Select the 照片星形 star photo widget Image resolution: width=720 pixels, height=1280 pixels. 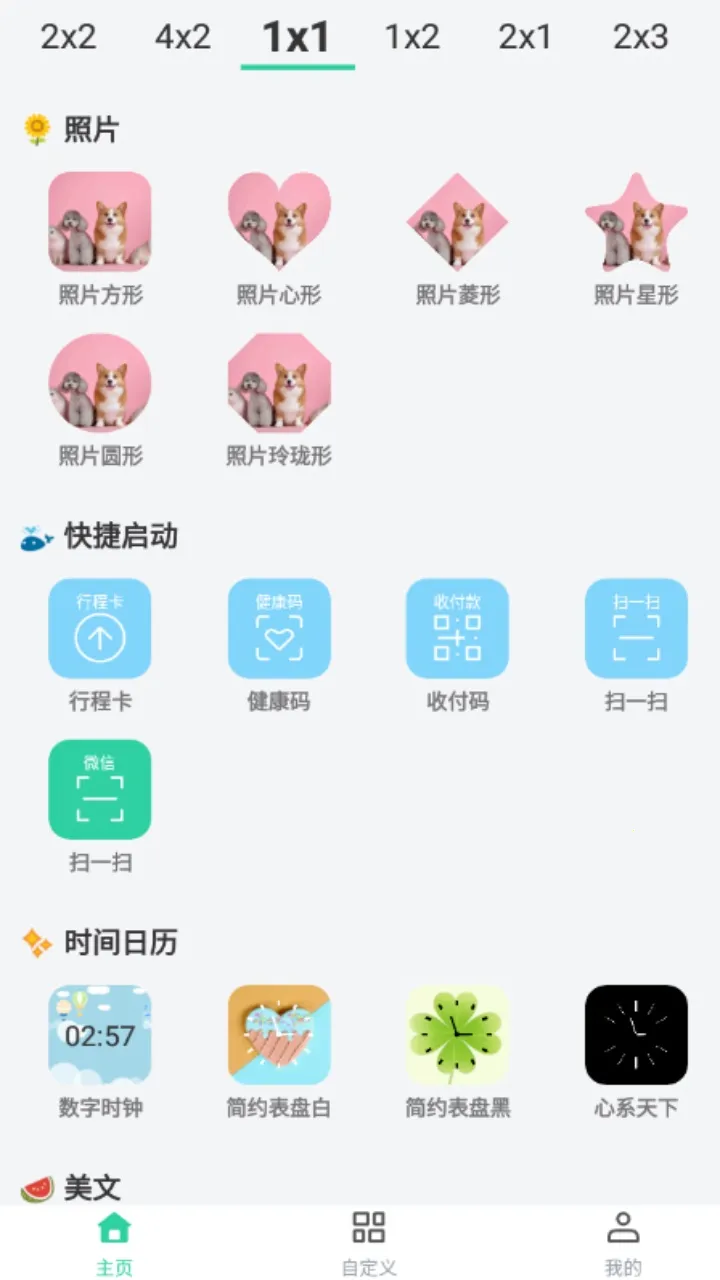click(x=636, y=222)
